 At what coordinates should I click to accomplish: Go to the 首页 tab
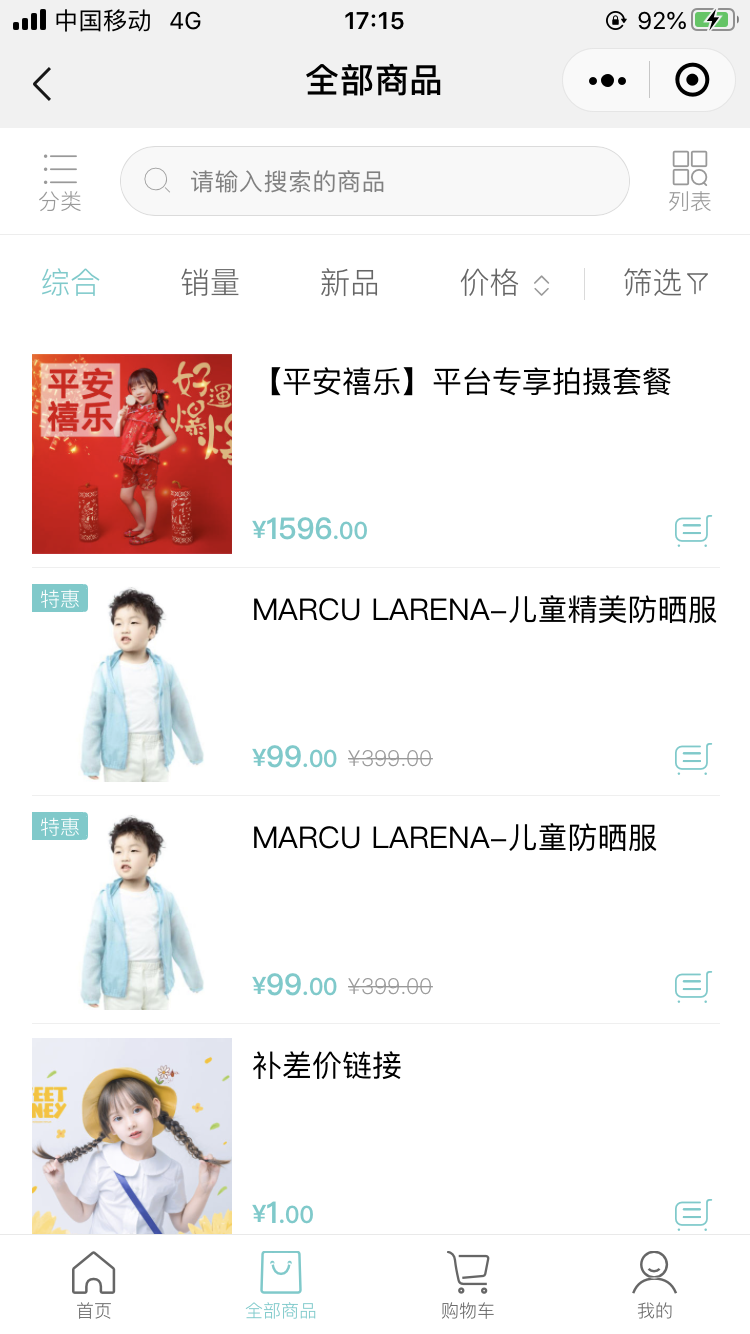(x=94, y=1285)
